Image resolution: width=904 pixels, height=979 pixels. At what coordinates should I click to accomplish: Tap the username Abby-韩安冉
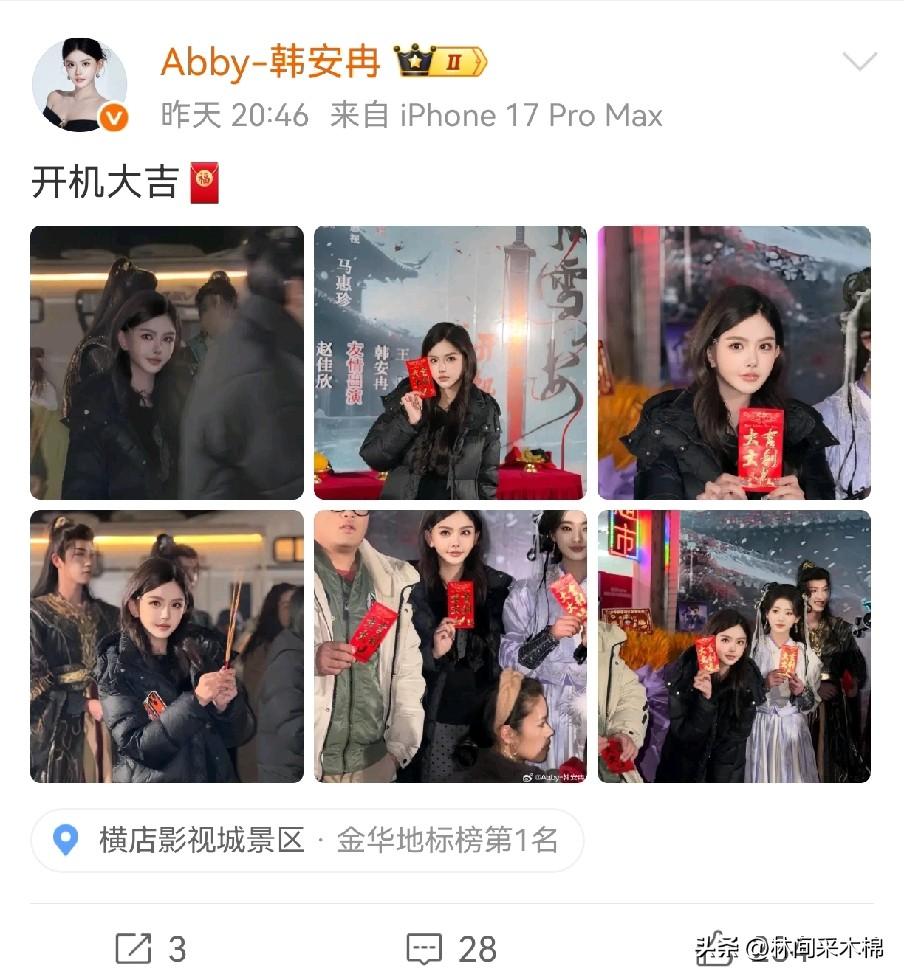[x=270, y=62]
